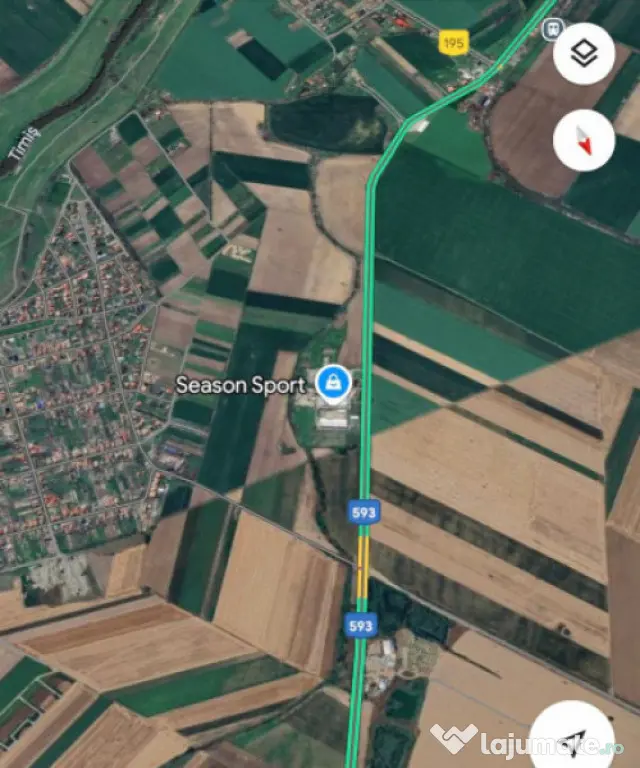Tap the compass to reset orientation

click(x=584, y=140)
